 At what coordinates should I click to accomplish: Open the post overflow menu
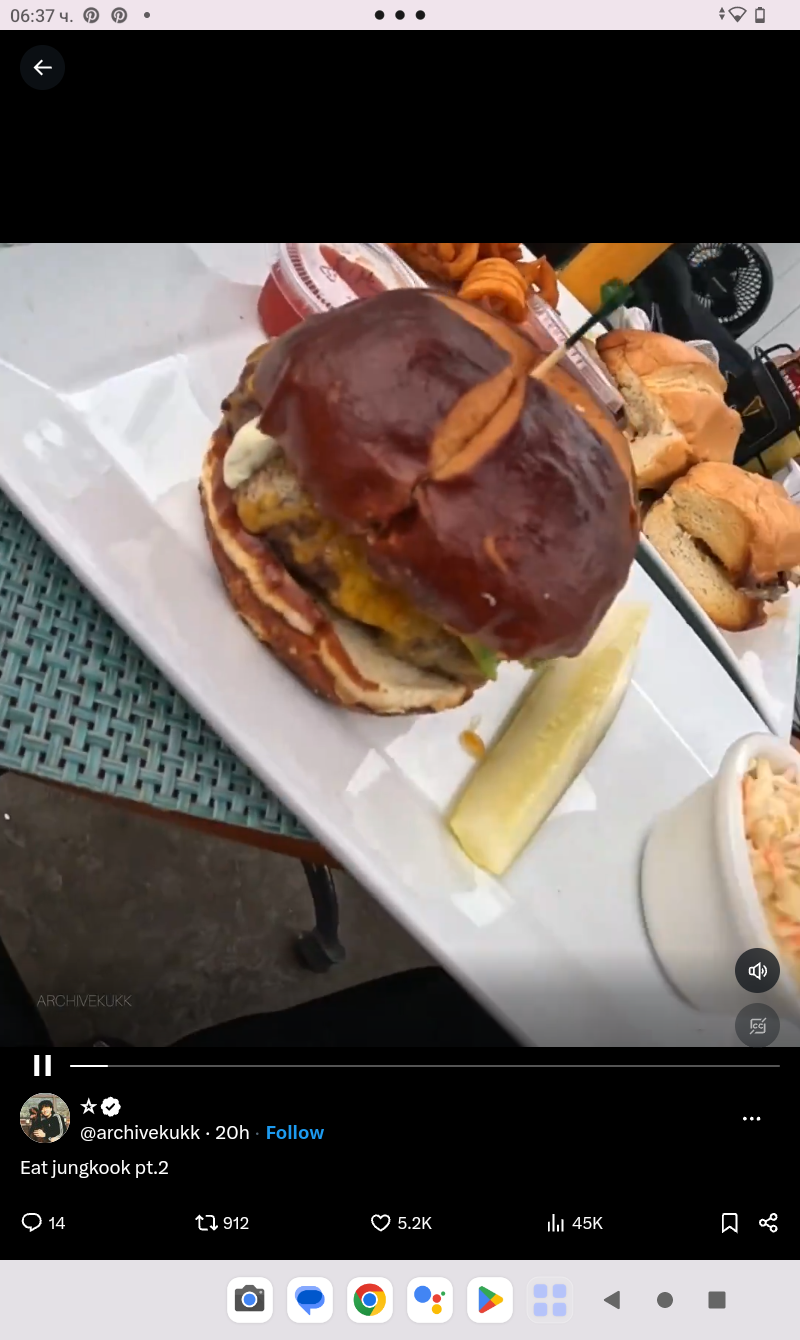pos(752,1119)
